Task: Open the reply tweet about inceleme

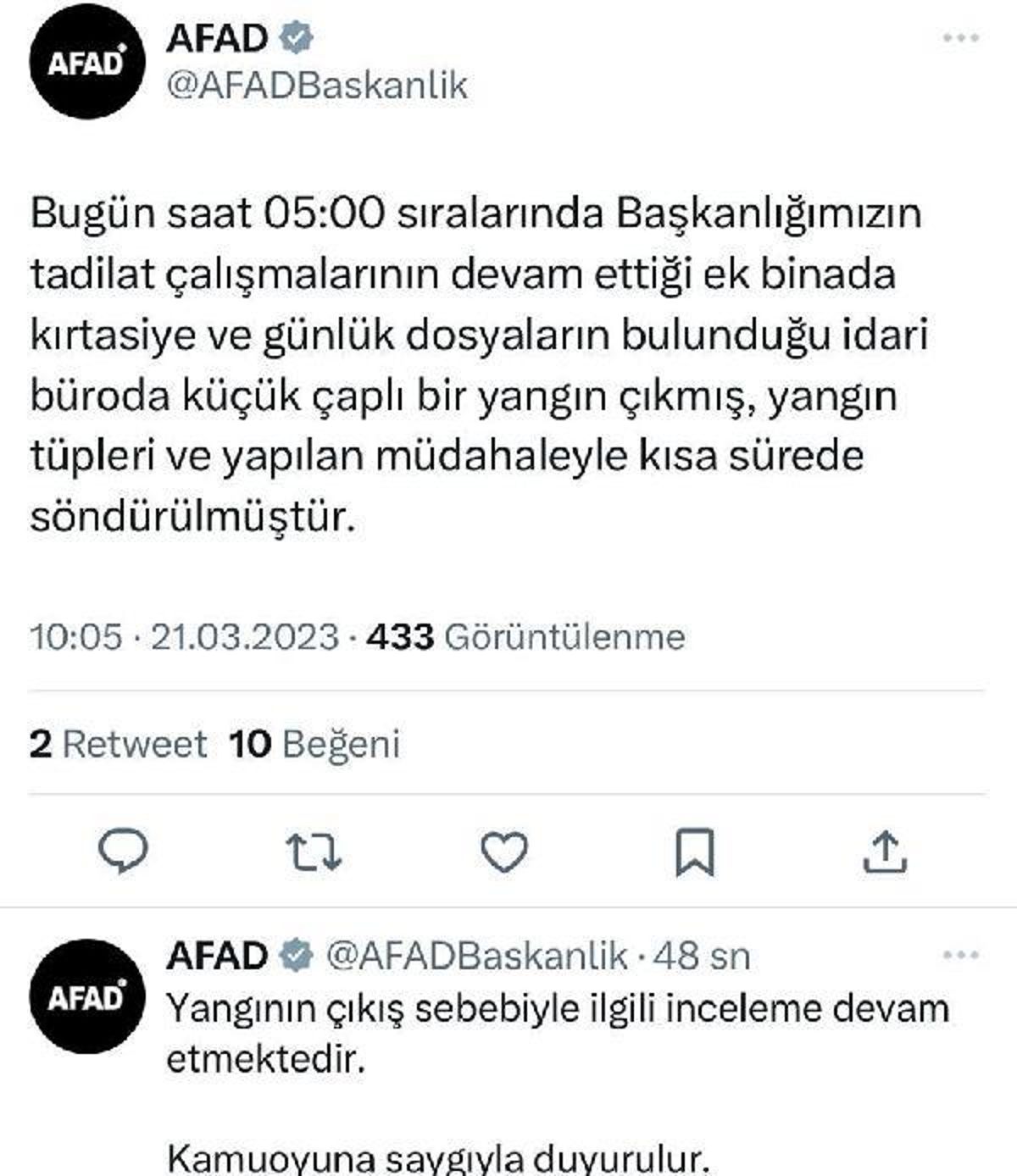Action: pos(557,1032)
